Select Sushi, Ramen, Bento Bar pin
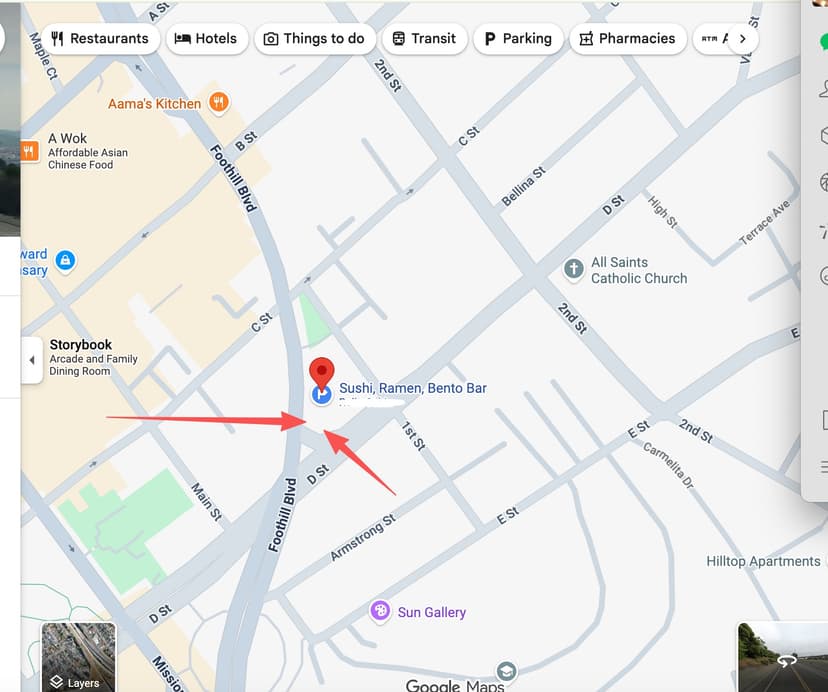Viewport: 828px width, 692px height. 321,375
